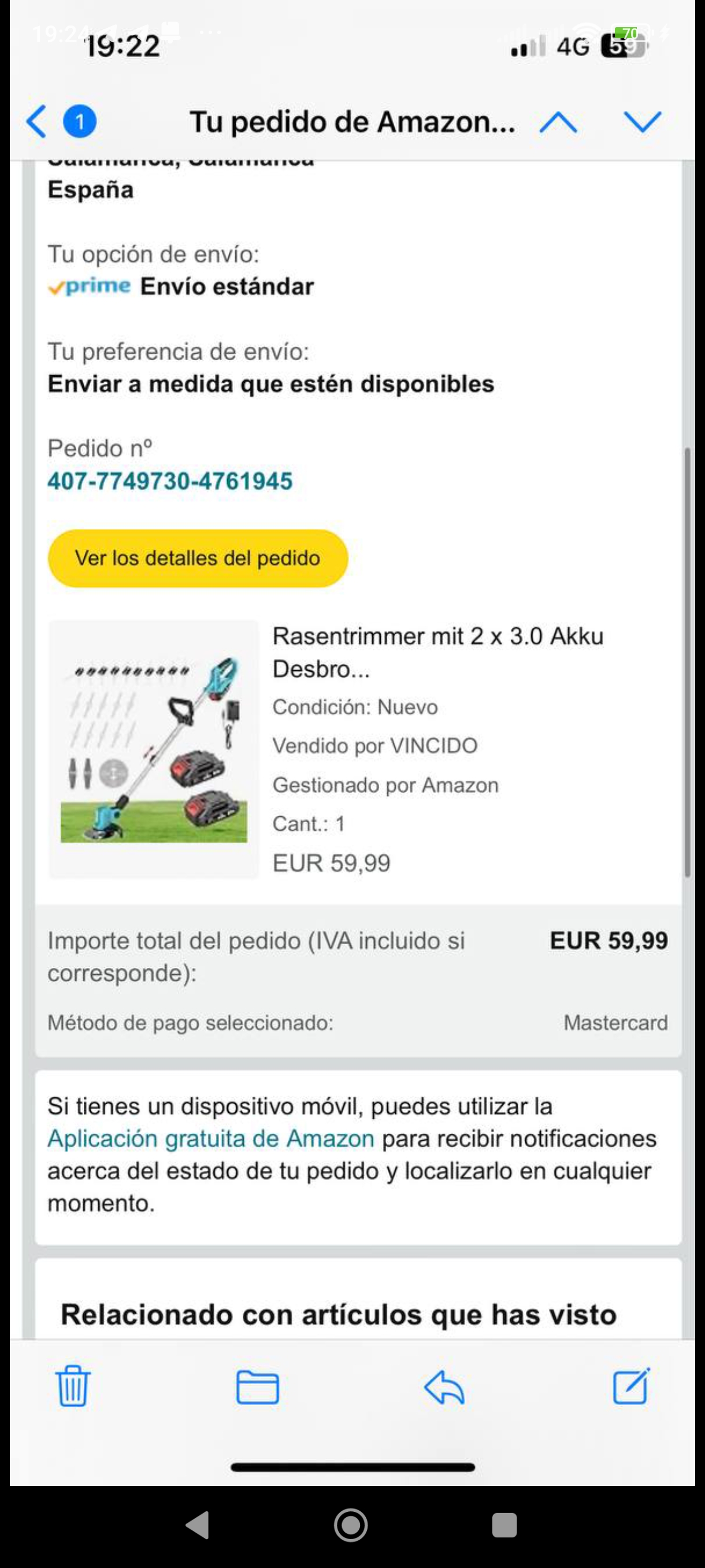This screenshot has width=705, height=1568.
Task: Show the next email with down arrow
Action: tap(642, 122)
